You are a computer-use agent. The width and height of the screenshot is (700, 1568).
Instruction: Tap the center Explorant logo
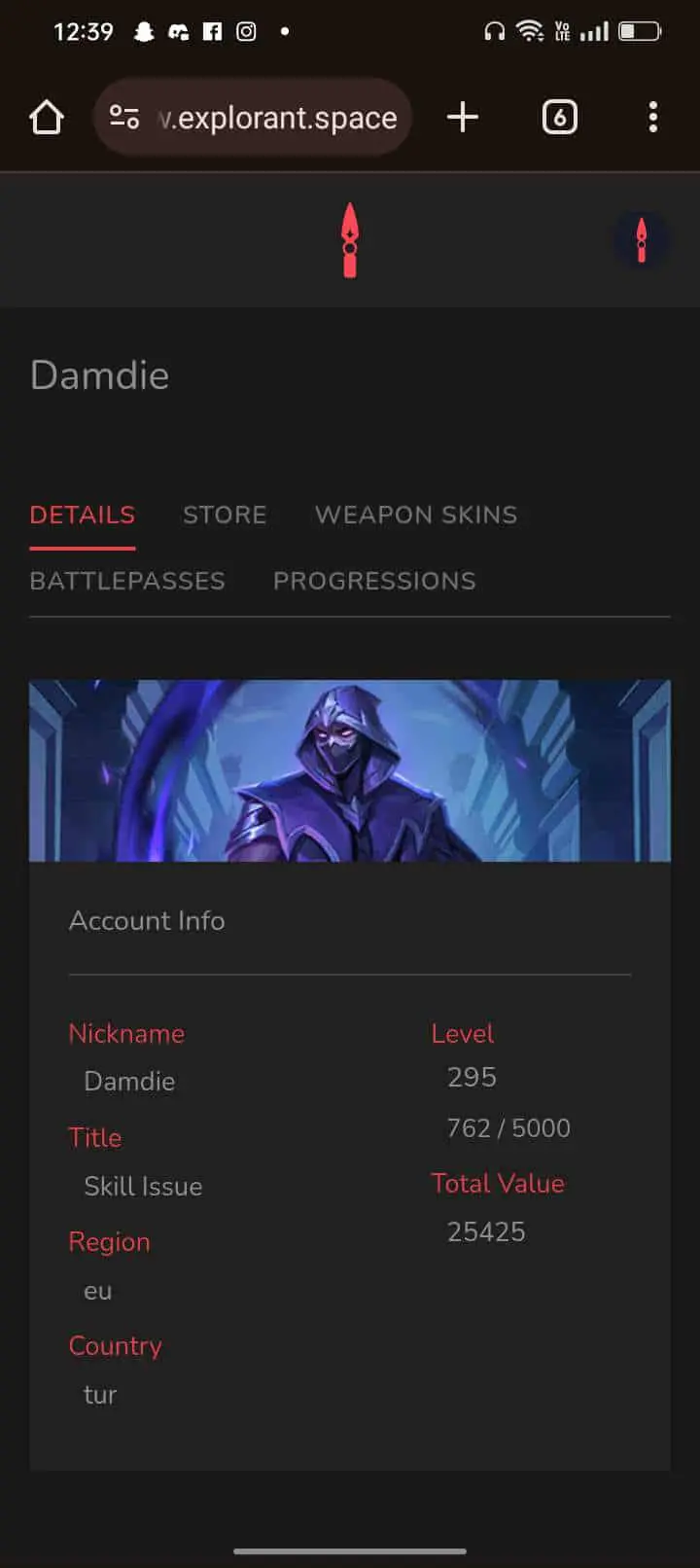click(x=350, y=240)
